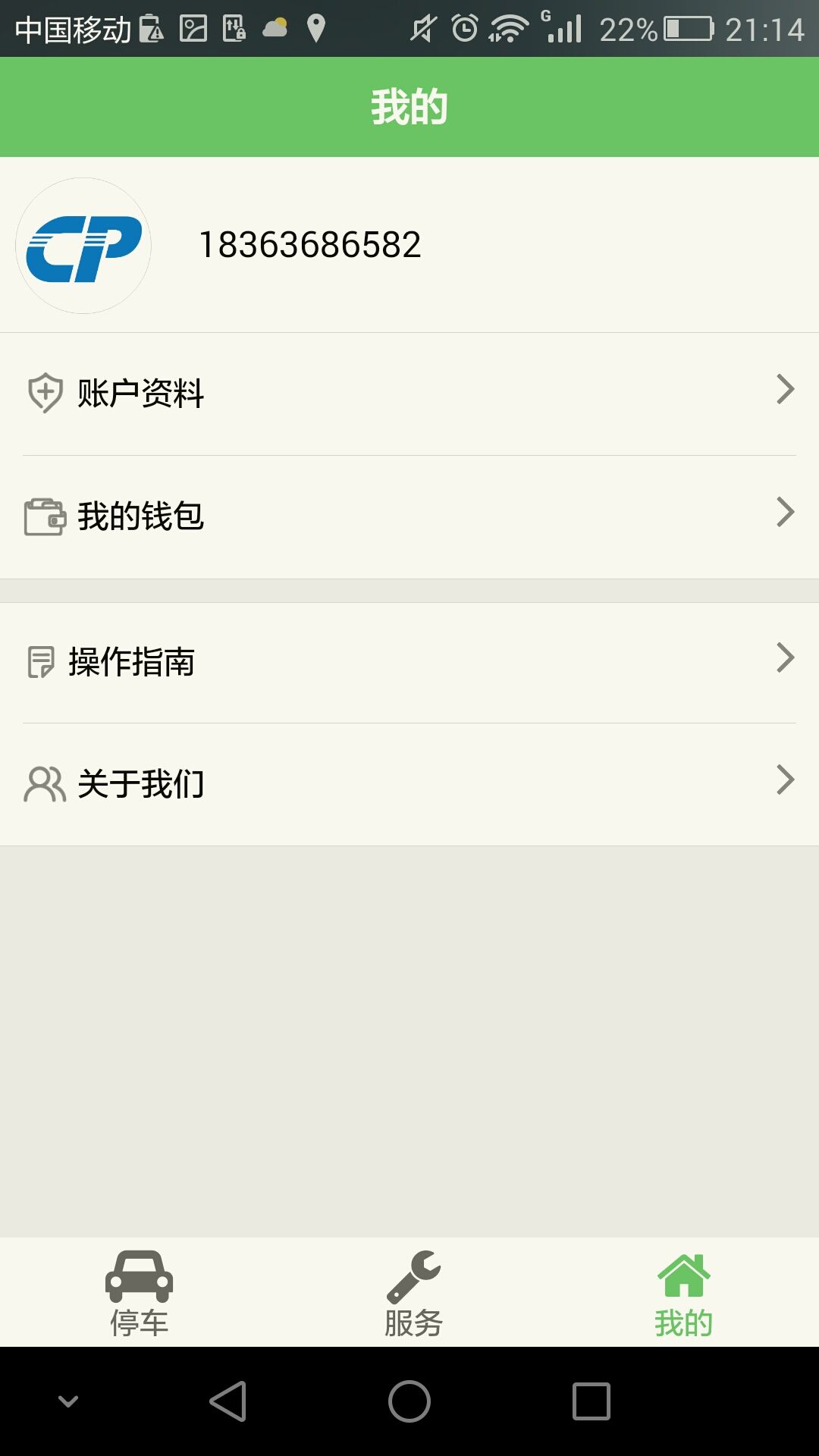Go back using system back button
This screenshot has height=1456, width=819.
[227, 1401]
